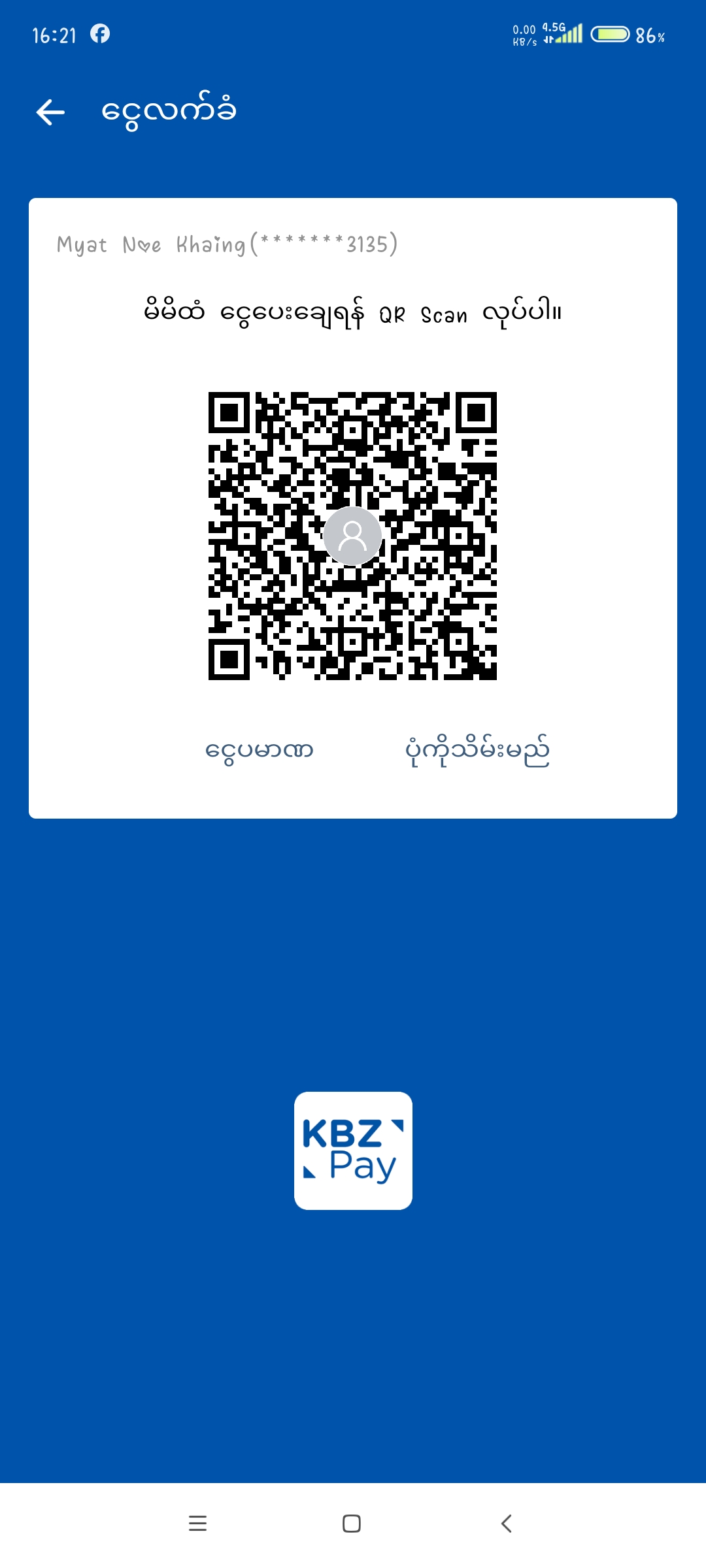Tap the system back button
The width and height of the screenshot is (706, 1568).
click(x=506, y=1524)
